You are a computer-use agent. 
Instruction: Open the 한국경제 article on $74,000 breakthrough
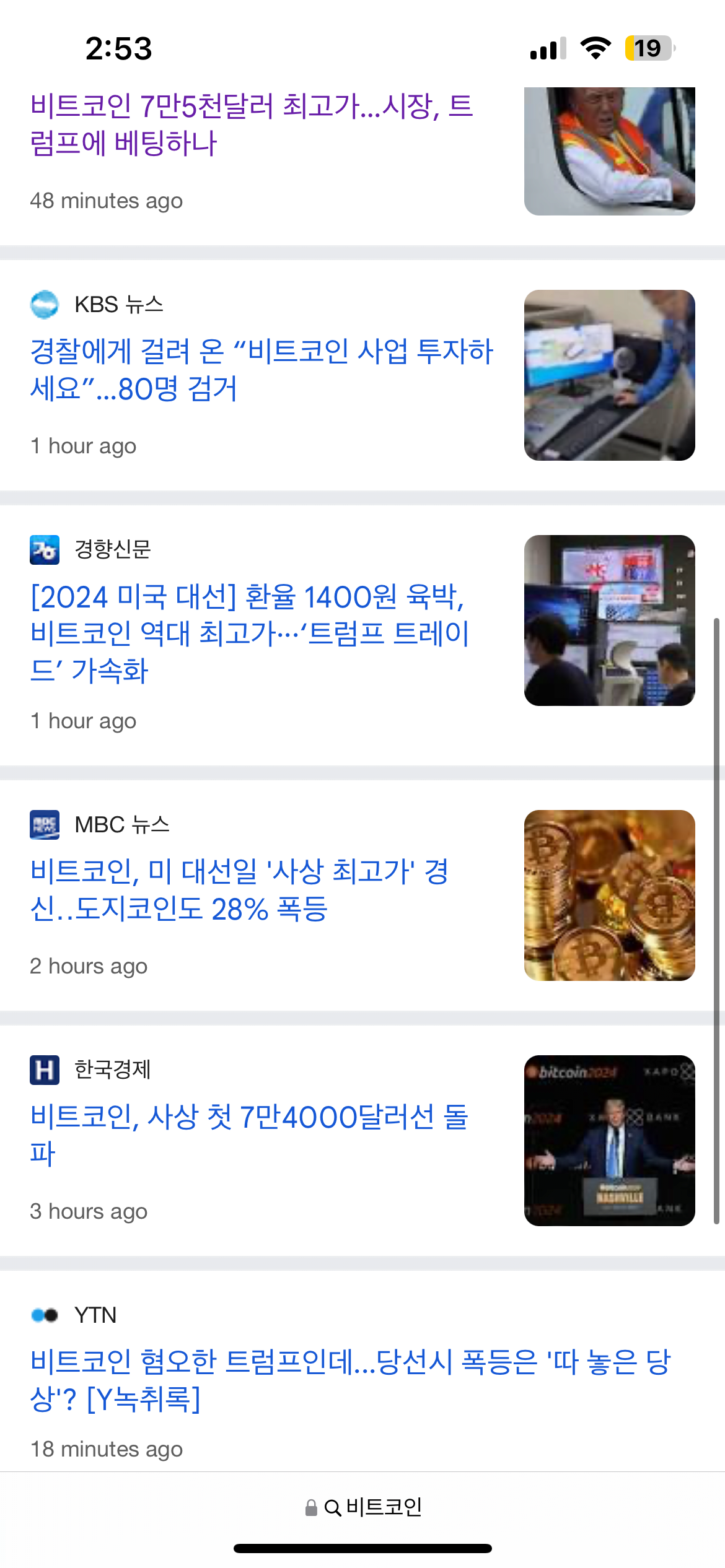(x=248, y=1135)
